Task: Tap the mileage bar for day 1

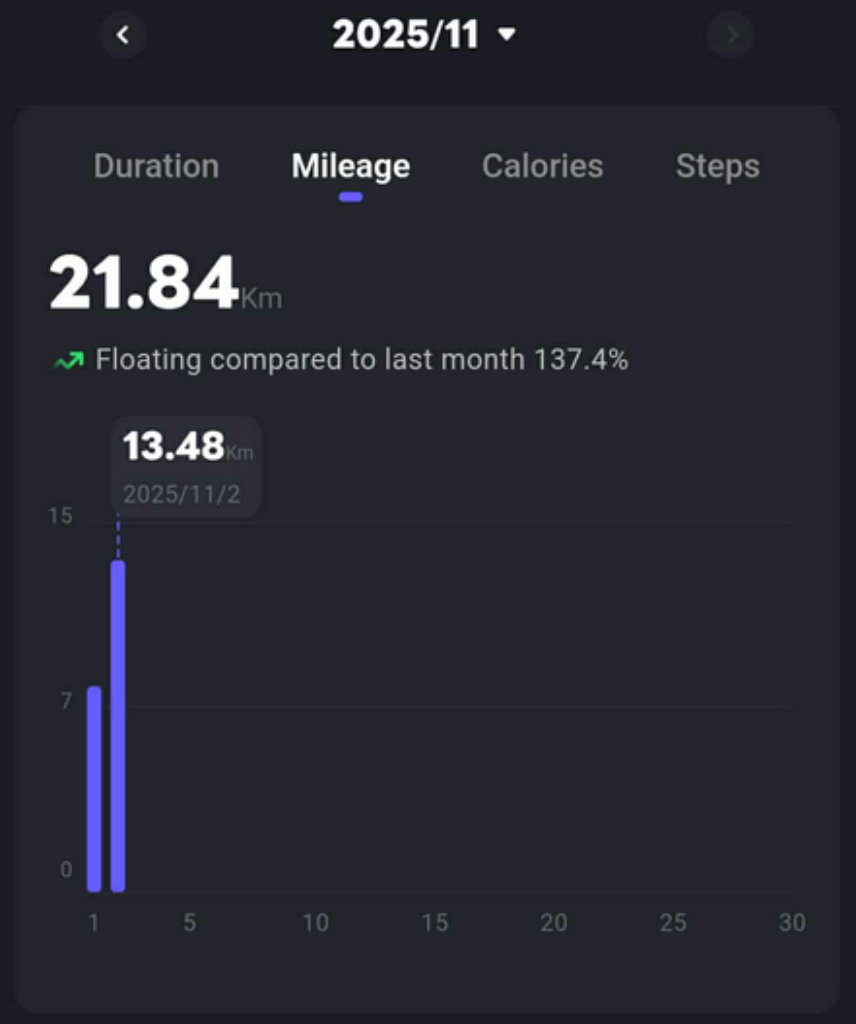Action: coord(94,788)
